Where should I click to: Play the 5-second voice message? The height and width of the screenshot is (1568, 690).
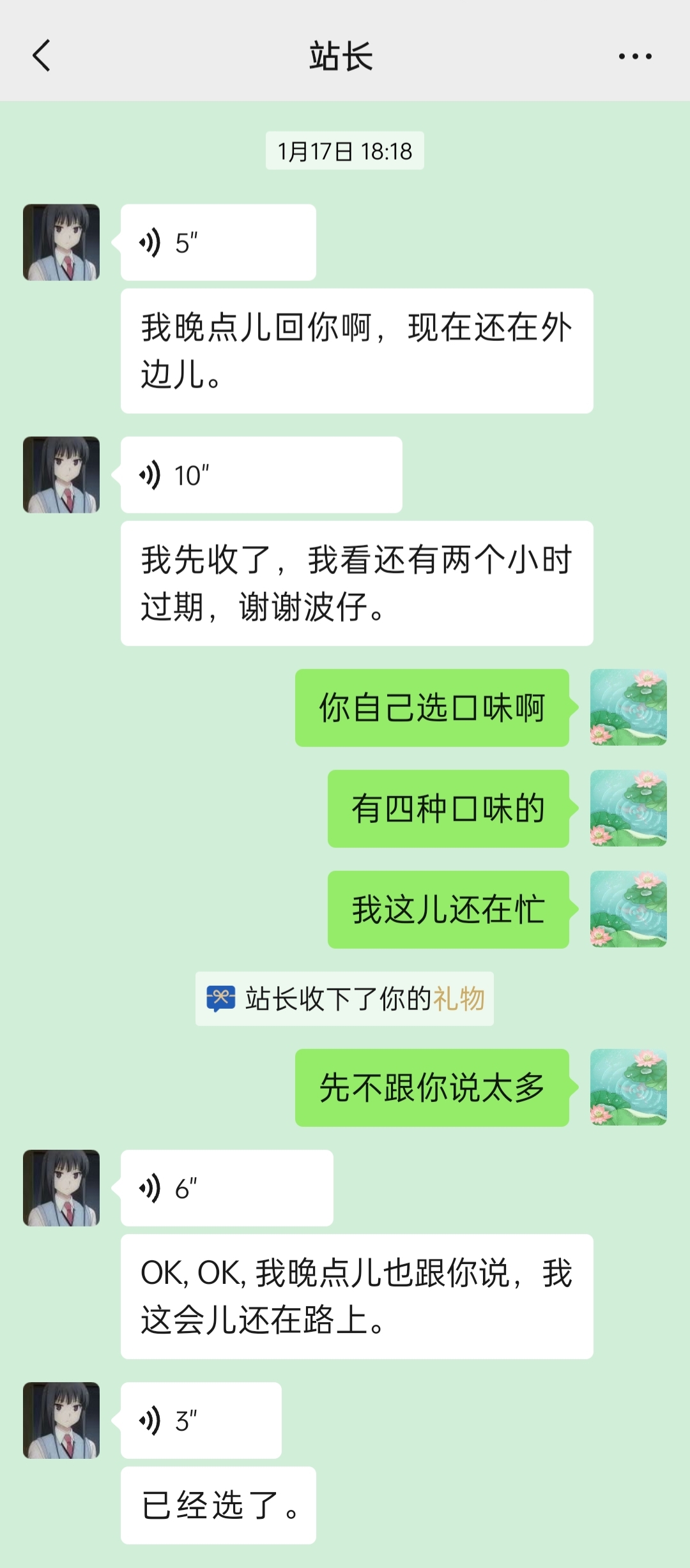(218, 243)
